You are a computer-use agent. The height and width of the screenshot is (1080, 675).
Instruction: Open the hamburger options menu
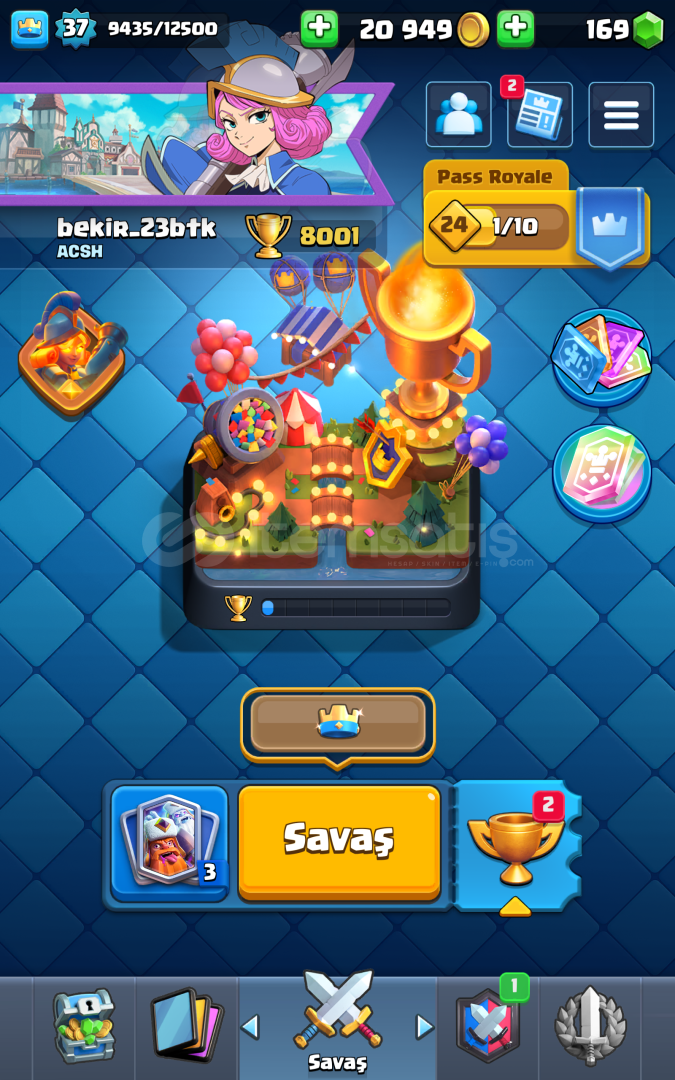tap(621, 115)
